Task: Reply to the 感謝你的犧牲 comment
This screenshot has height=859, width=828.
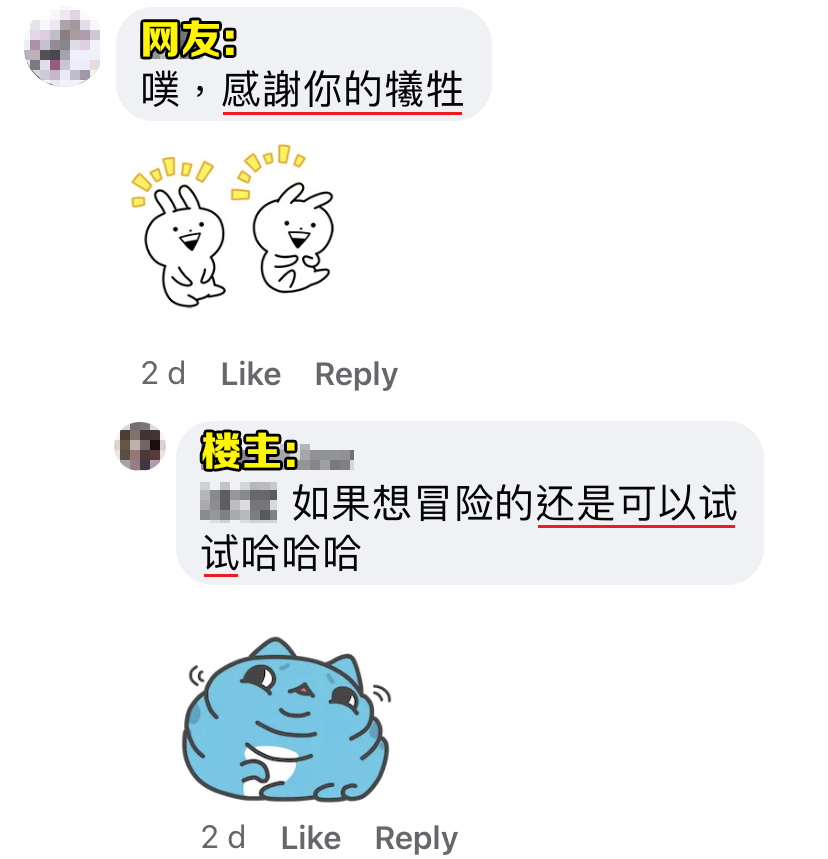Action: [356, 375]
